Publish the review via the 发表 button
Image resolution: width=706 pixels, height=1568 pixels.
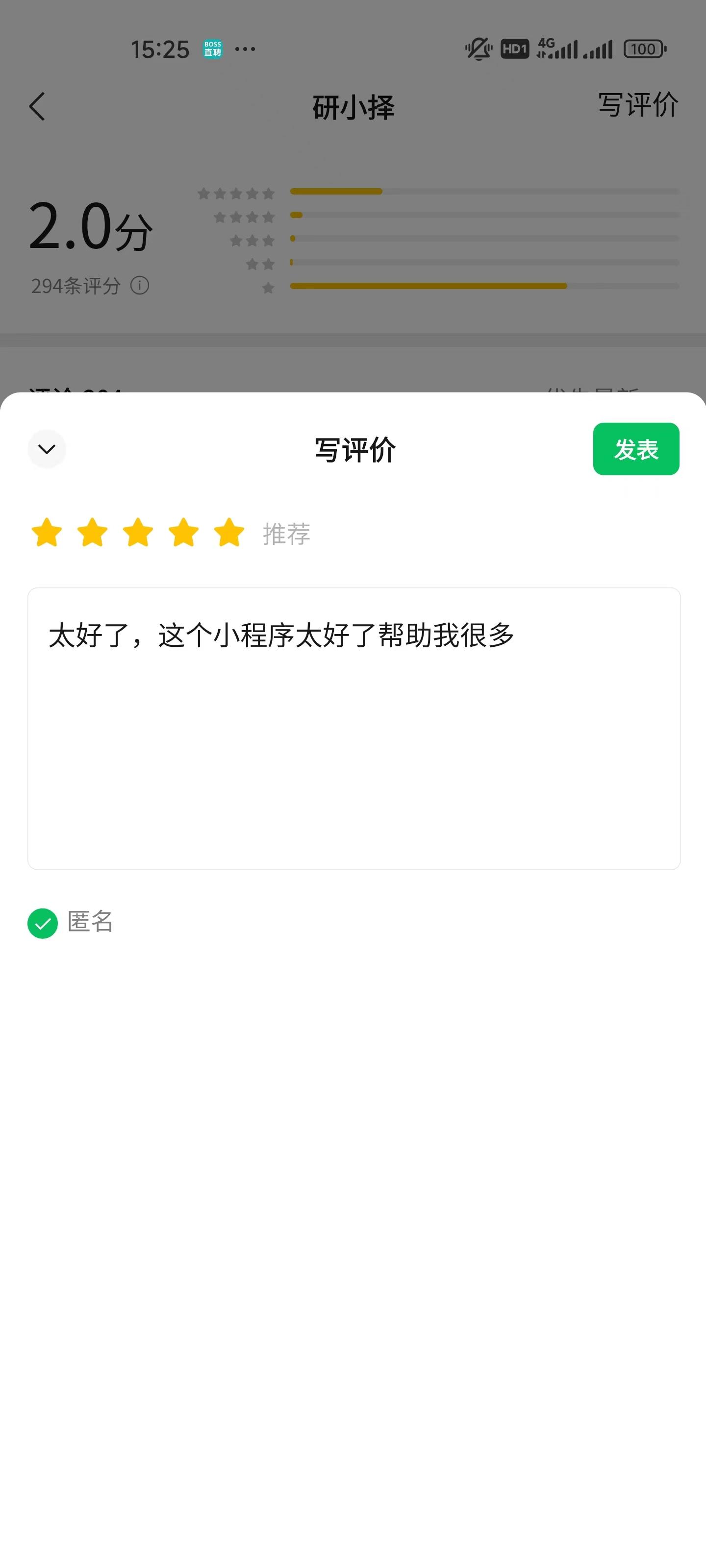(636, 449)
